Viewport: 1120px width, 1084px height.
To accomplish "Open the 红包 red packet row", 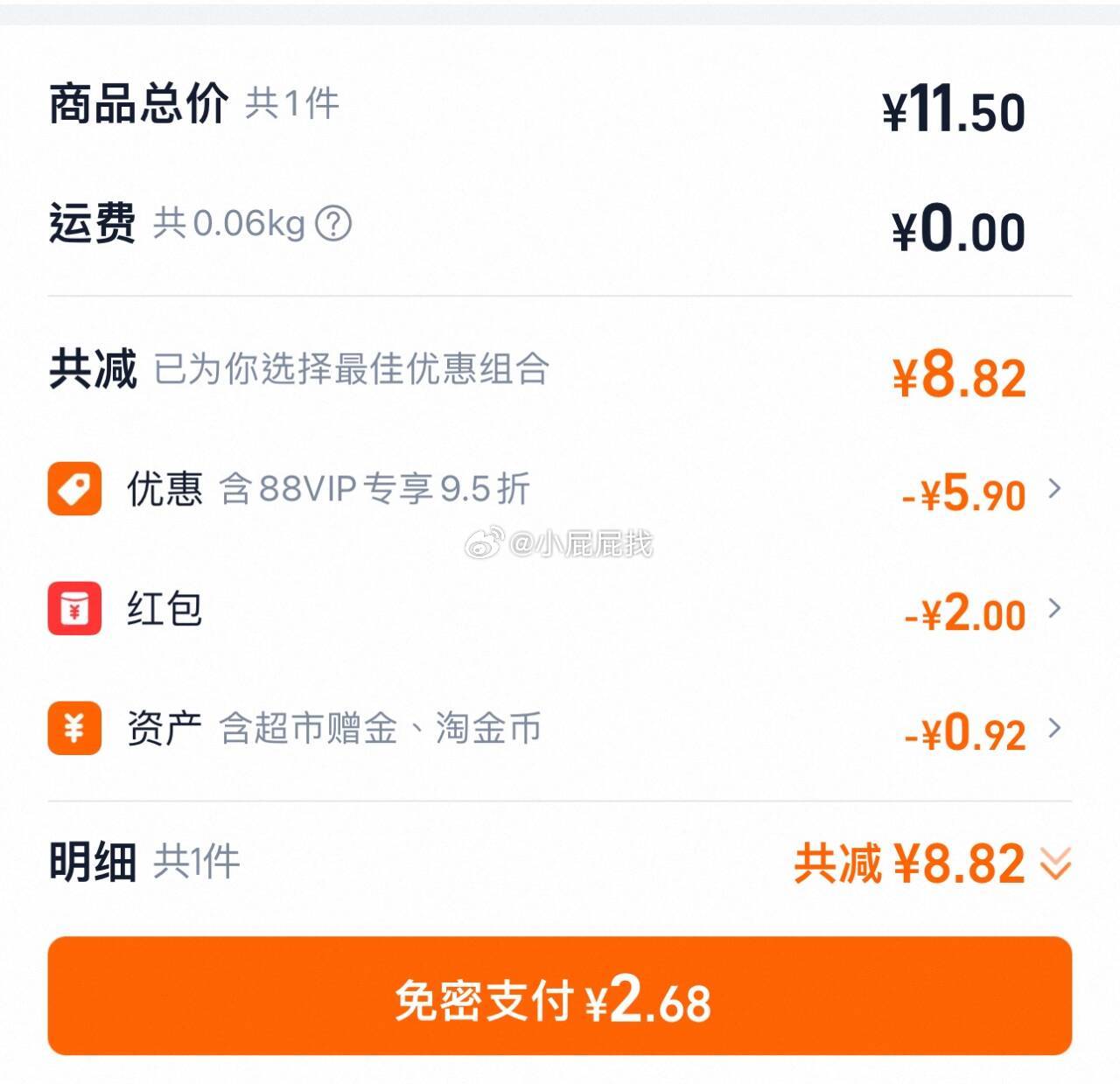I will 560,610.
